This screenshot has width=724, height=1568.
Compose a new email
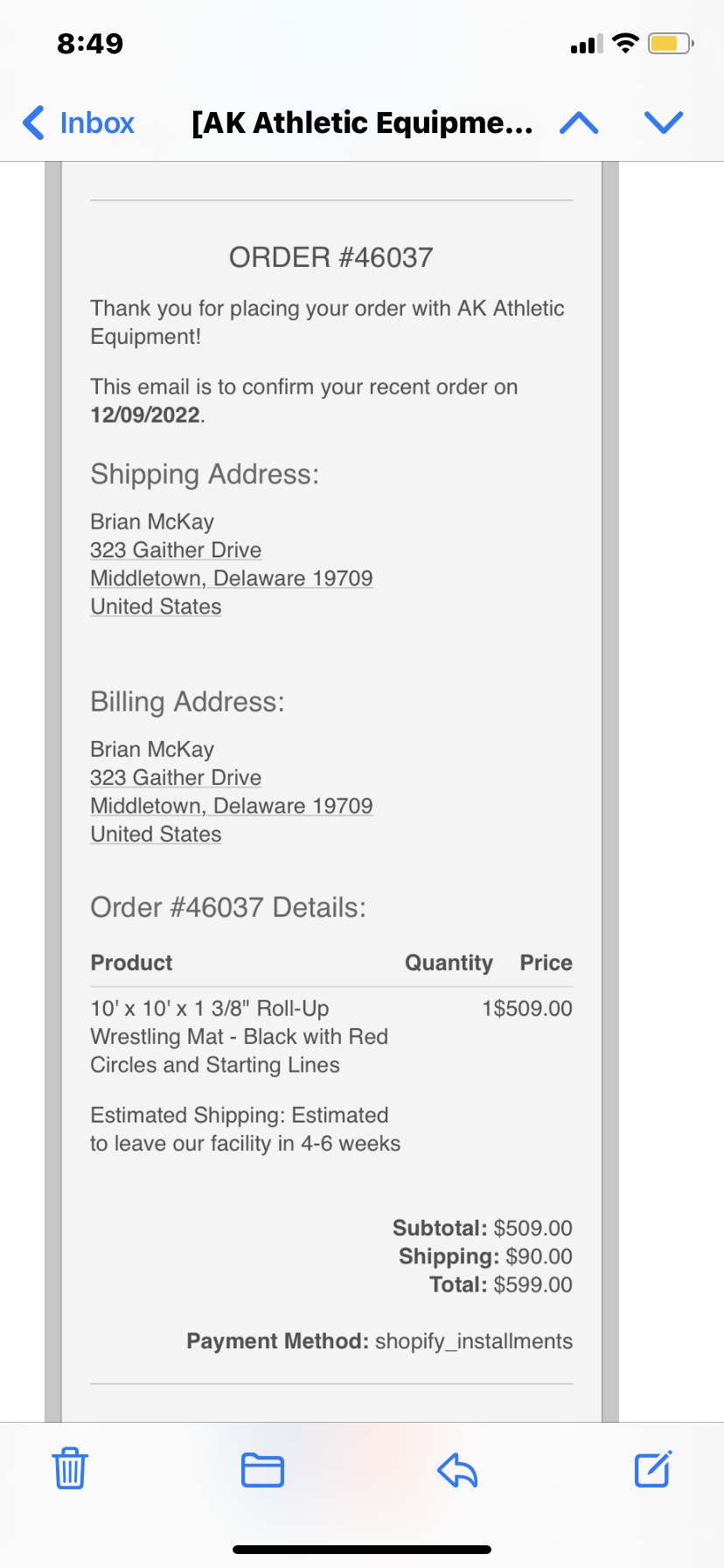tap(652, 1469)
